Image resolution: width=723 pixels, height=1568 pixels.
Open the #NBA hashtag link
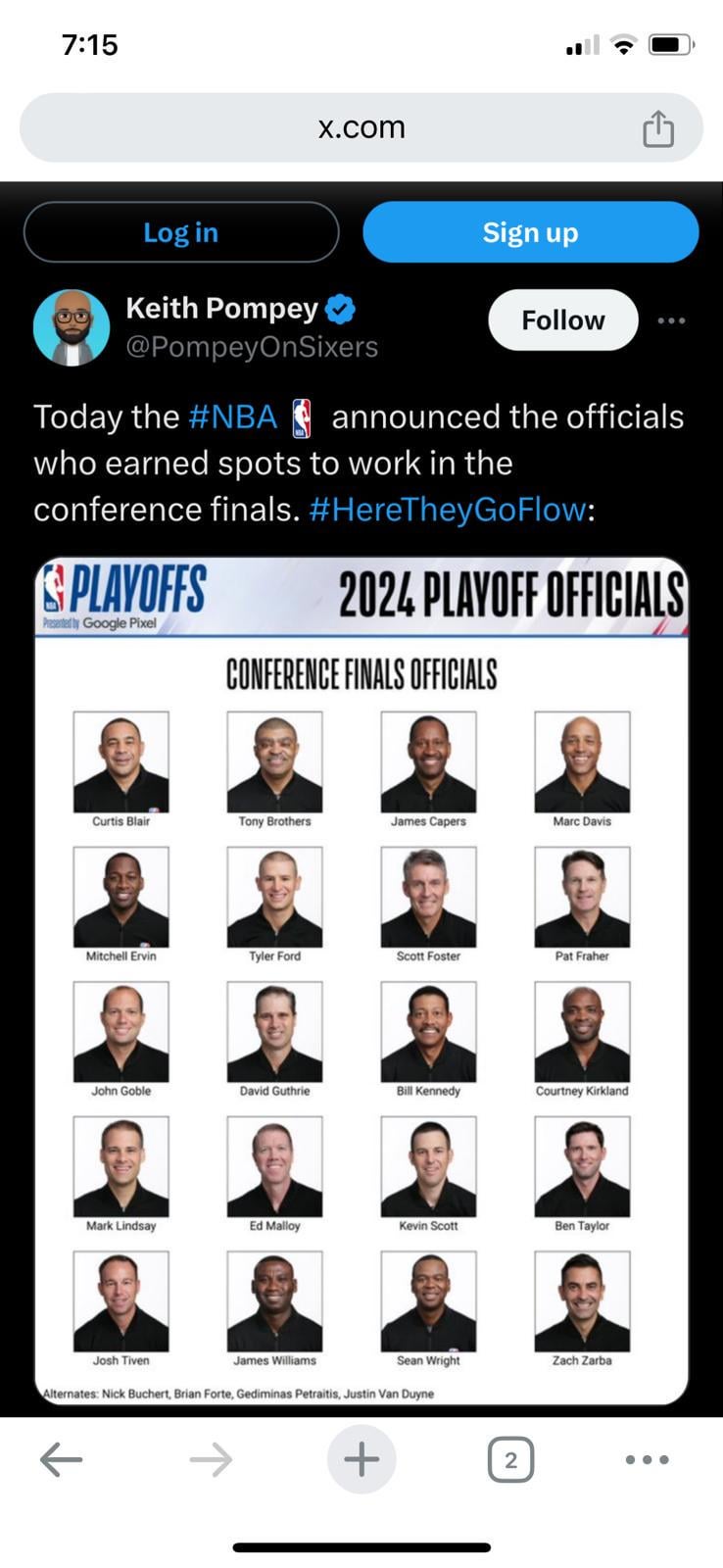tap(232, 417)
